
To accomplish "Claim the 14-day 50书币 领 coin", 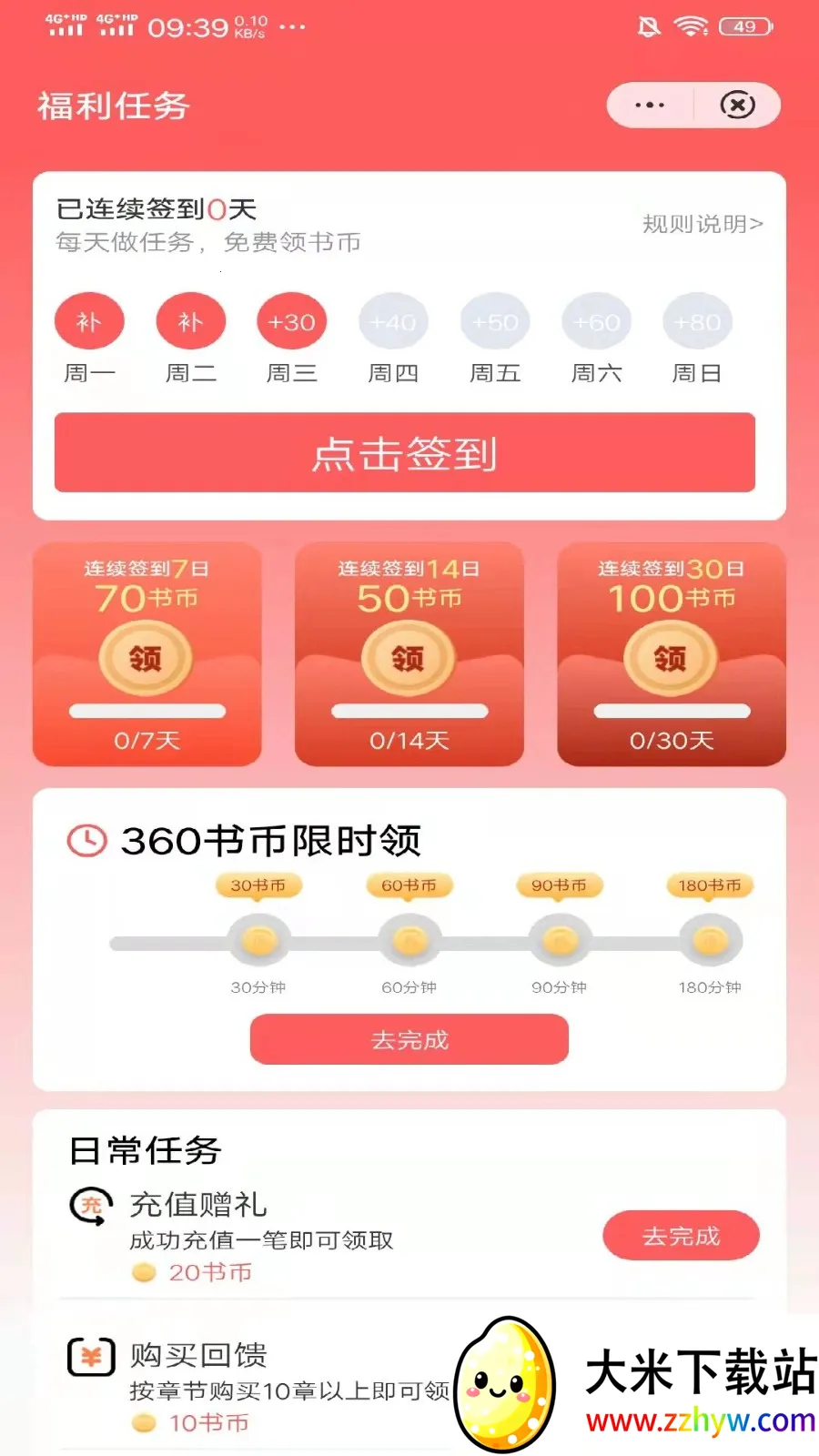I will pyautogui.click(x=409, y=659).
